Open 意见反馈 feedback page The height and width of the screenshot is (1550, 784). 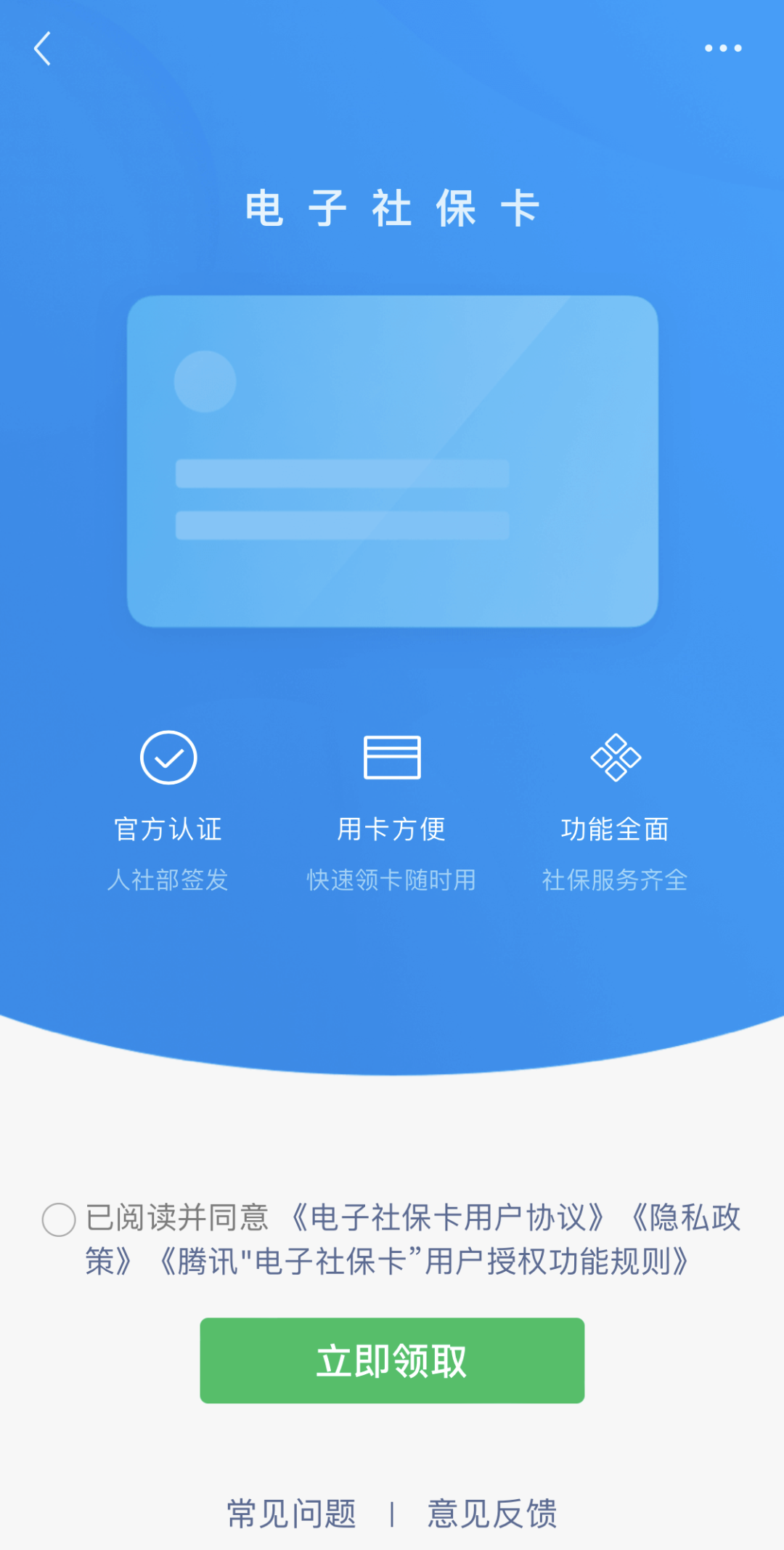492,1514
